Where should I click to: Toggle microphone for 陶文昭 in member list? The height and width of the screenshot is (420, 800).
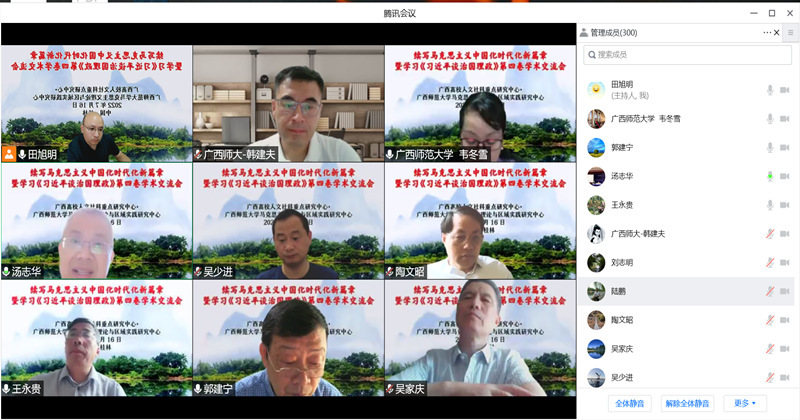[x=769, y=320]
